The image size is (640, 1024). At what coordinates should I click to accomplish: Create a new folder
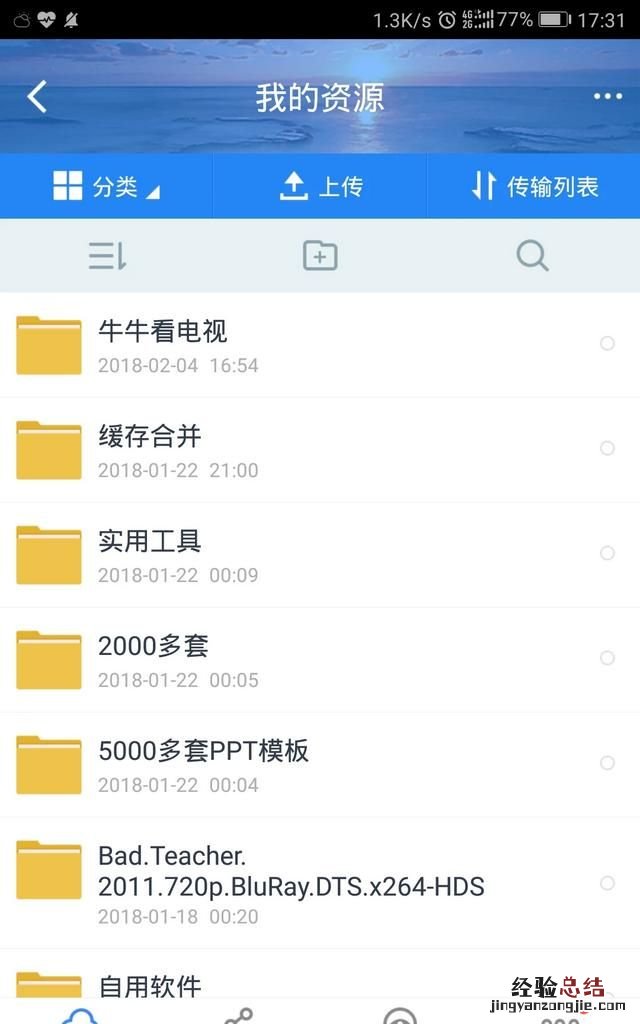320,256
